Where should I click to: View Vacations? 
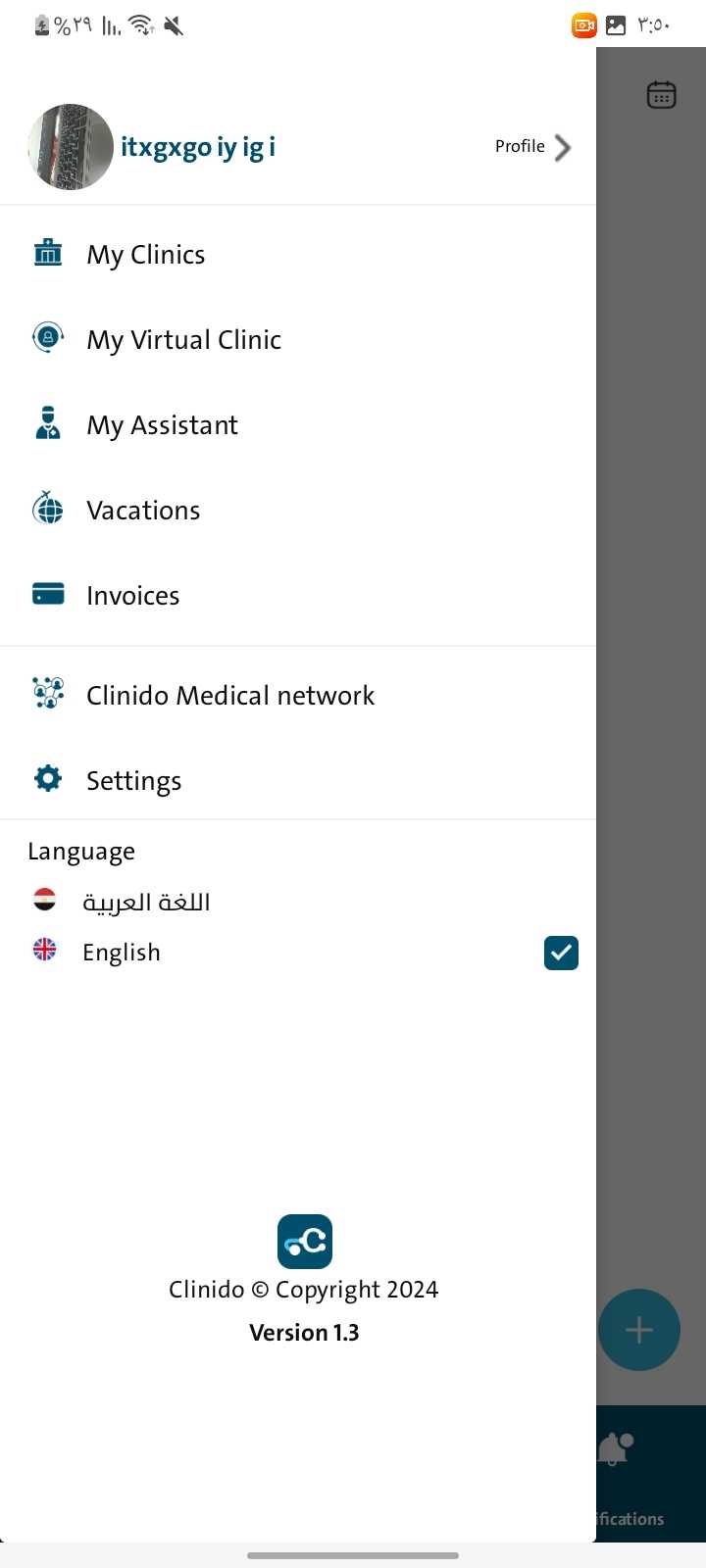(x=143, y=511)
